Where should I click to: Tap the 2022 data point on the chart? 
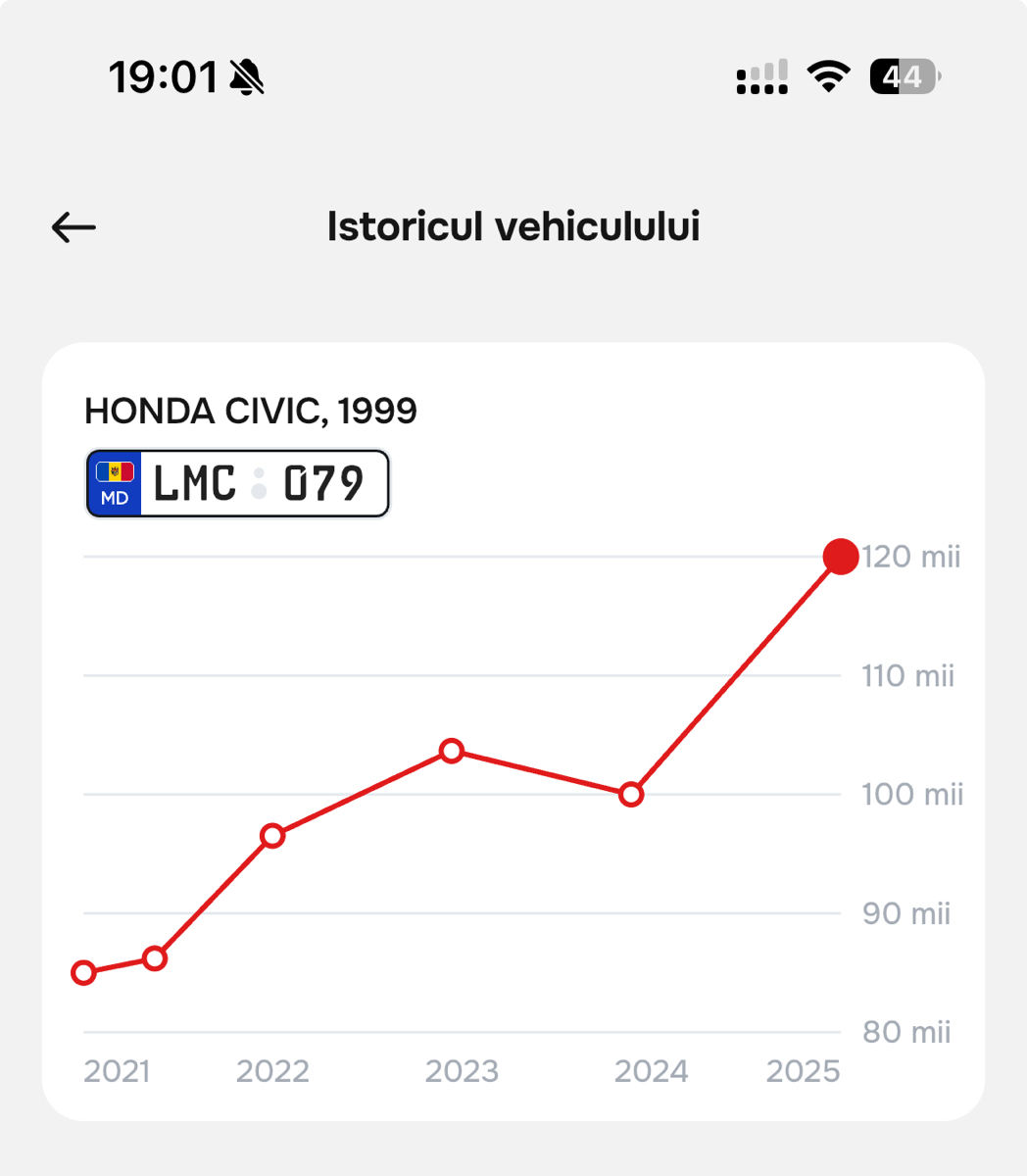(x=272, y=836)
